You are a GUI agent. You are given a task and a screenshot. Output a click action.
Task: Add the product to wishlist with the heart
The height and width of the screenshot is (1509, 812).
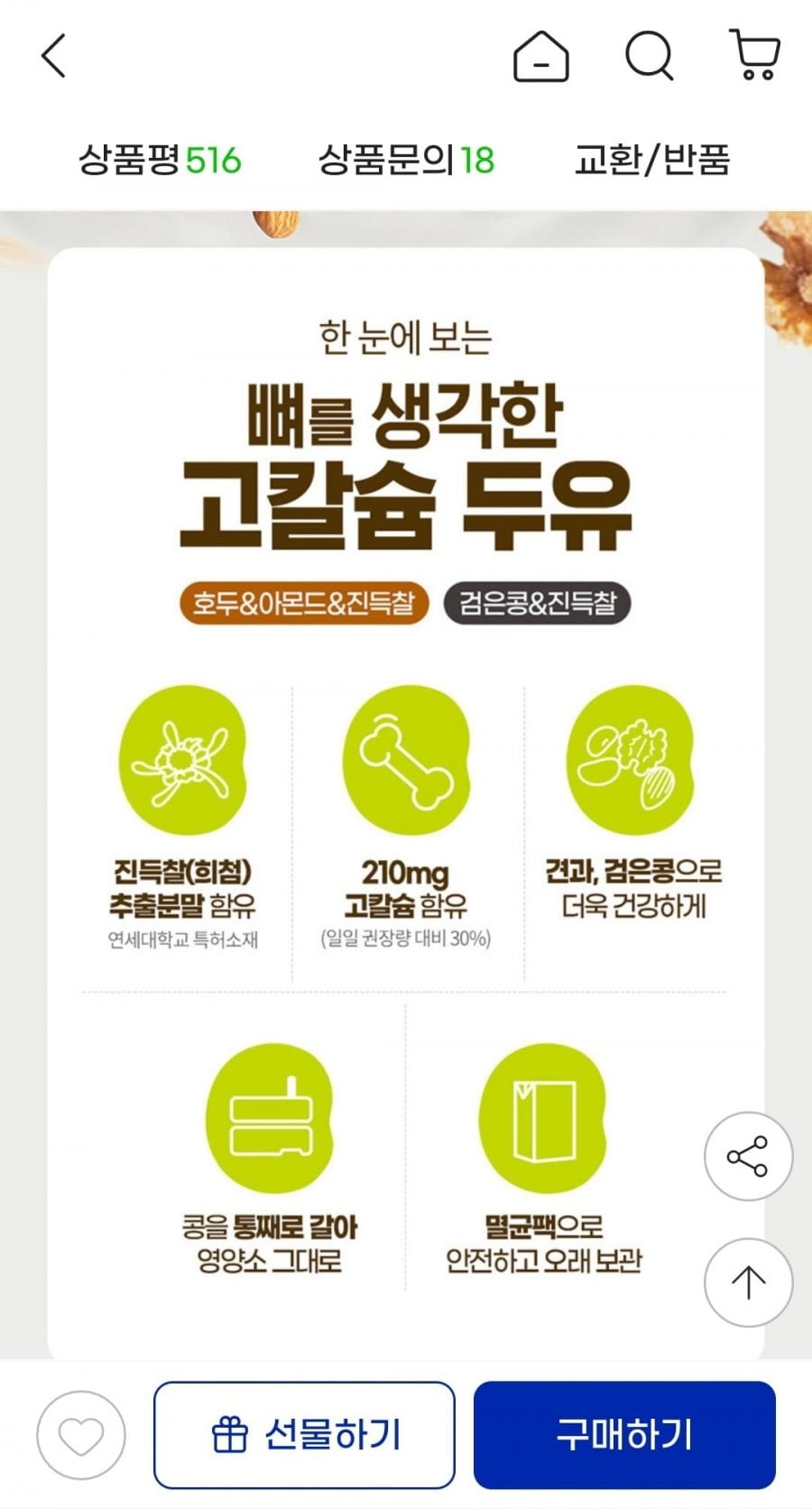tap(81, 1435)
